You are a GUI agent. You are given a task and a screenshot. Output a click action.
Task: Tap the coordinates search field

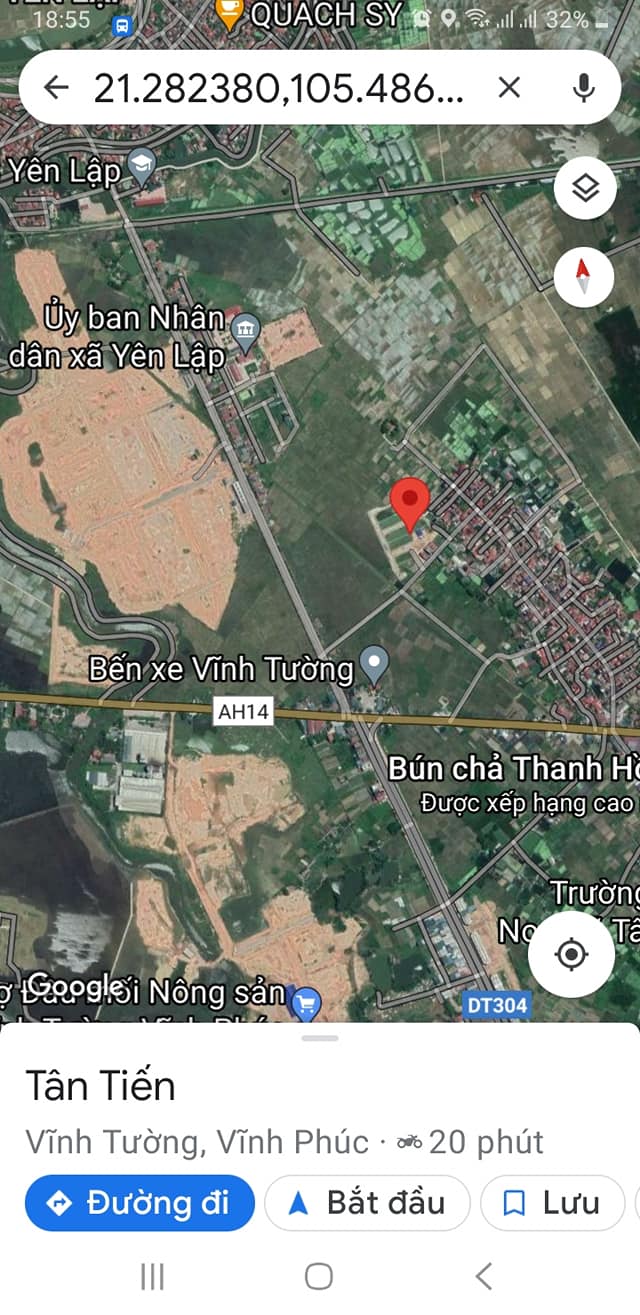coord(278,88)
